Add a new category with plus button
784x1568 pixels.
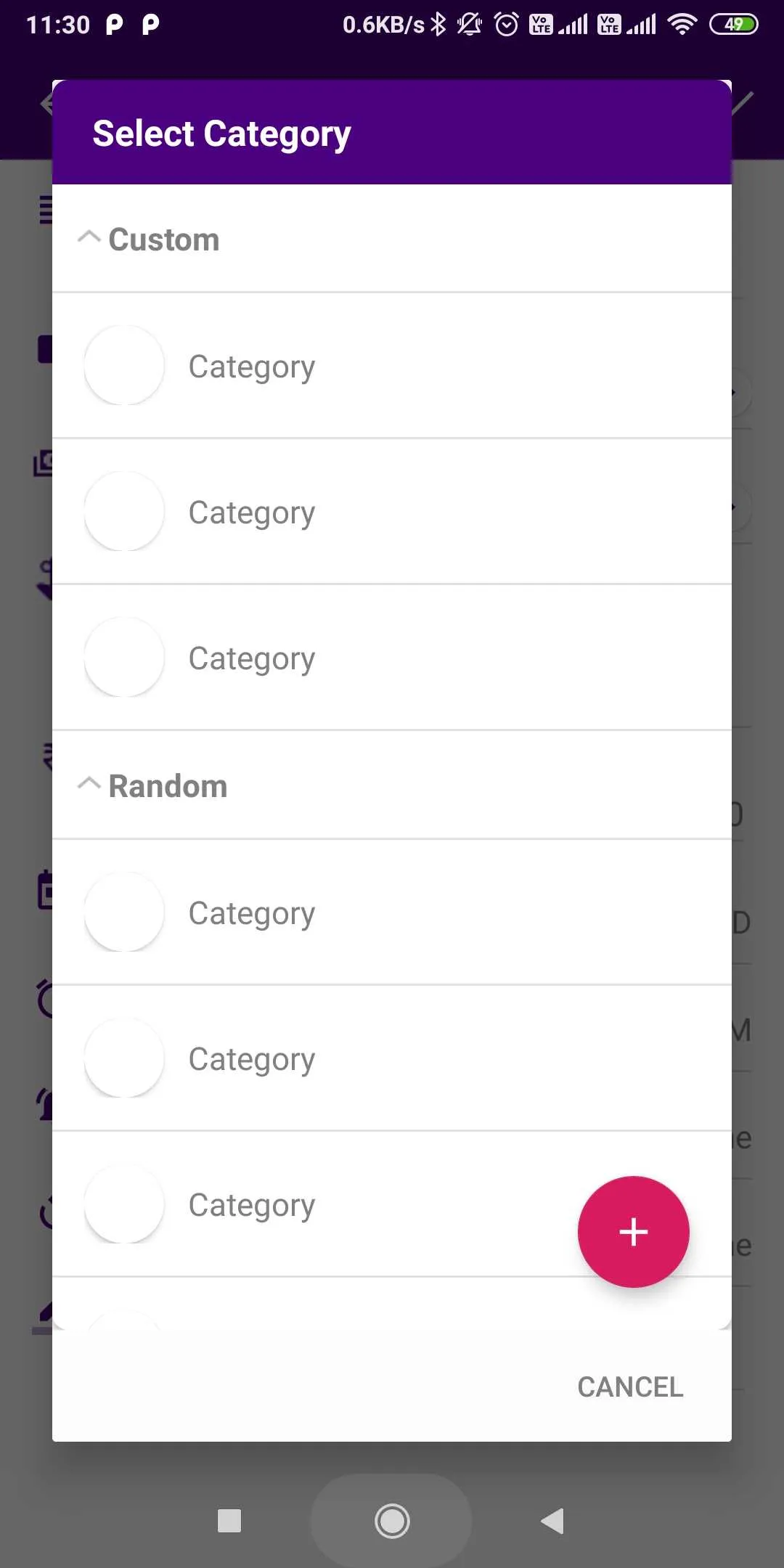coord(633,1232)
